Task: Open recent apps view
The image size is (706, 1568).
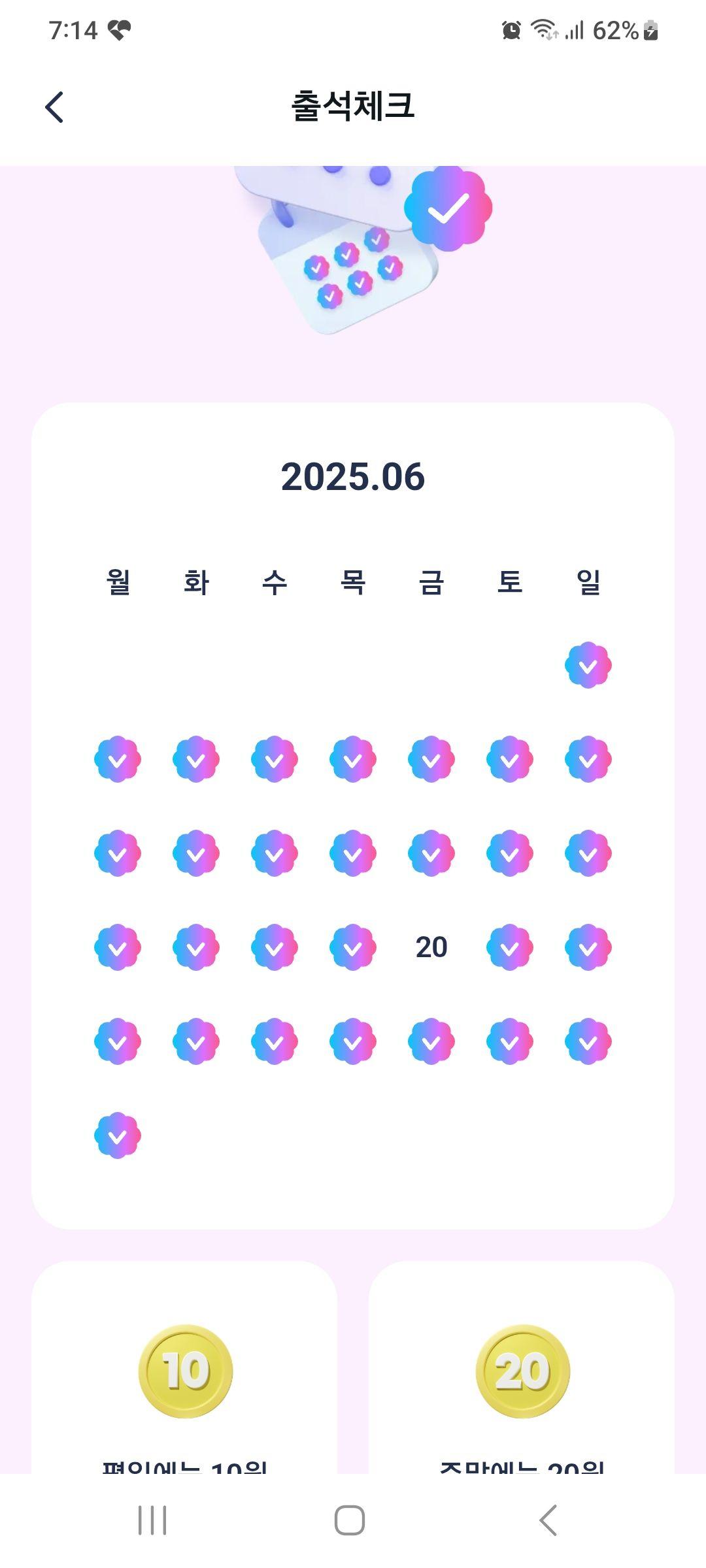Action: pos(152,1520)
